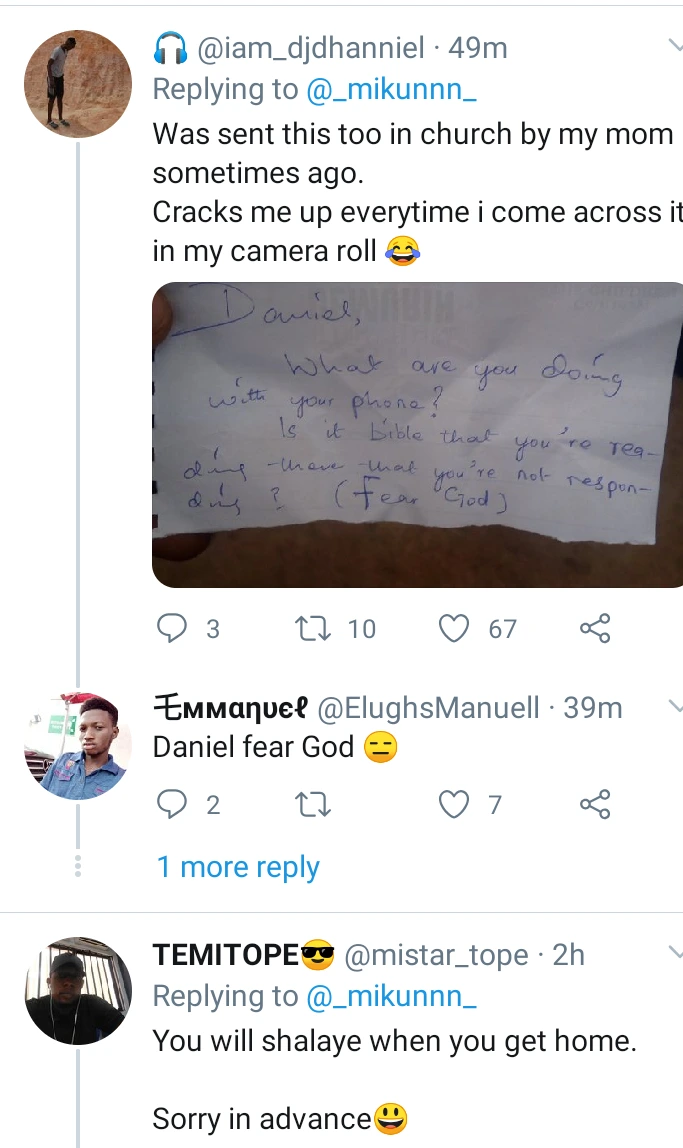Reply to @iam_djdhanniel's tweet
683x1148 pixels.
pyautogui.click(x=174, y=628)
